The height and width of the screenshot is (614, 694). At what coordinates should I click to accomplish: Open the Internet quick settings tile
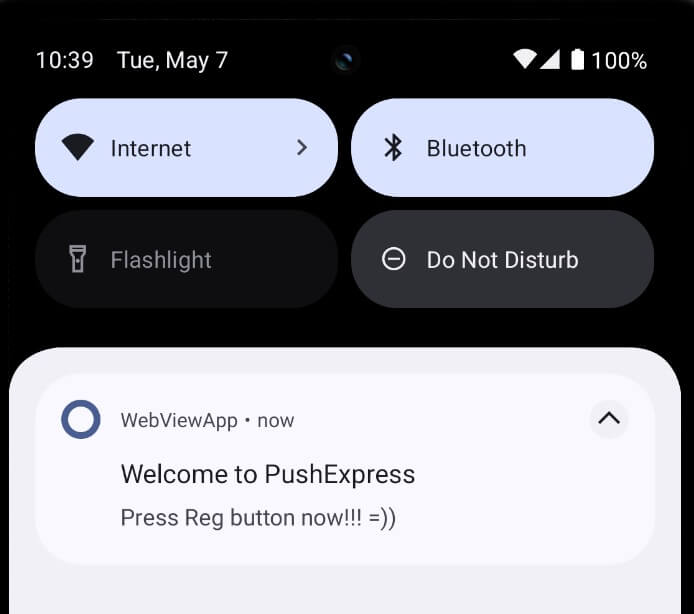[186, 148]
